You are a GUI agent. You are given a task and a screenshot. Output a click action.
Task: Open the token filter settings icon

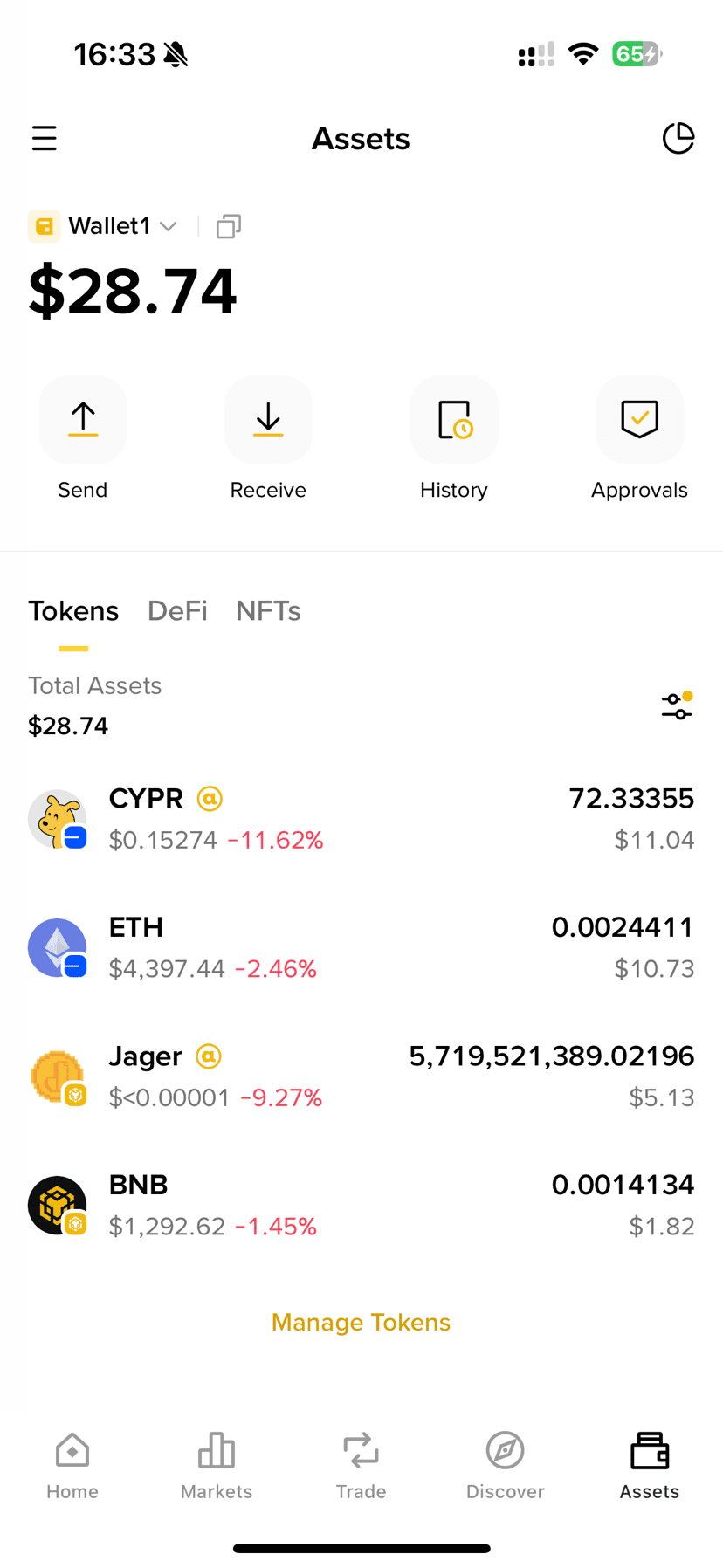[x=677, y=705]
